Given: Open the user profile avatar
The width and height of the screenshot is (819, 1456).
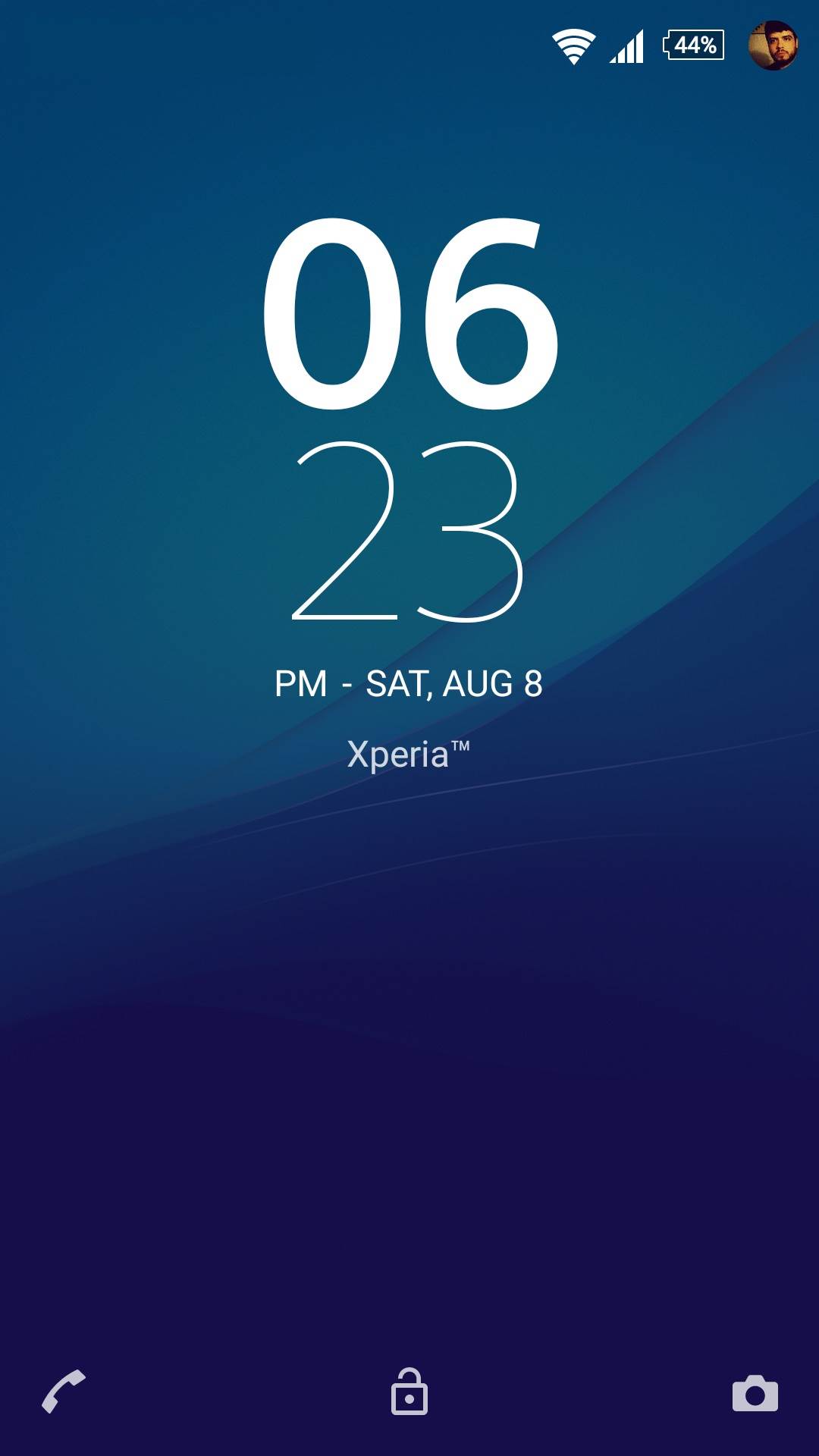Looking at the screenshot, I should click(x=773, y=45).
